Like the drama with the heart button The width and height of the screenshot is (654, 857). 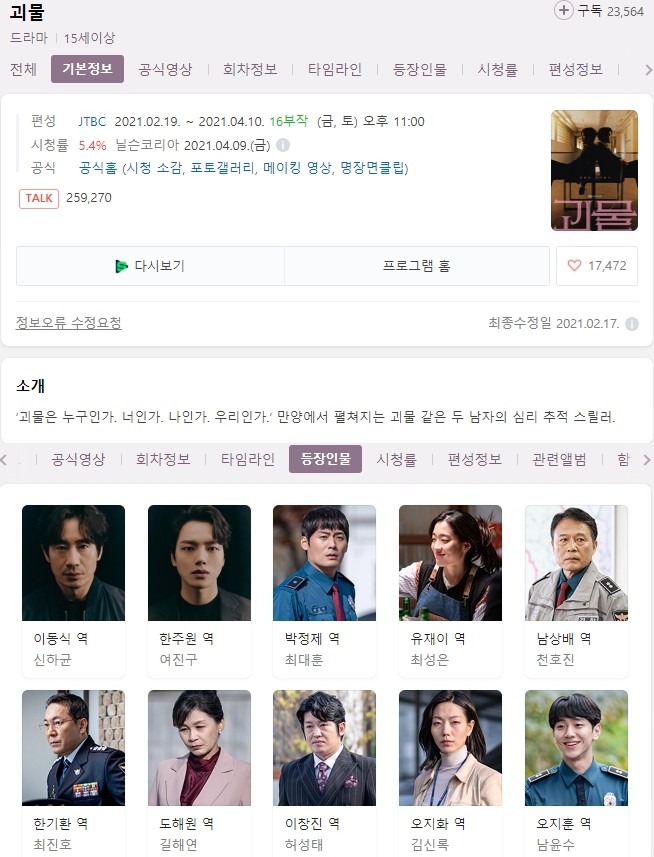click(596, 266)
